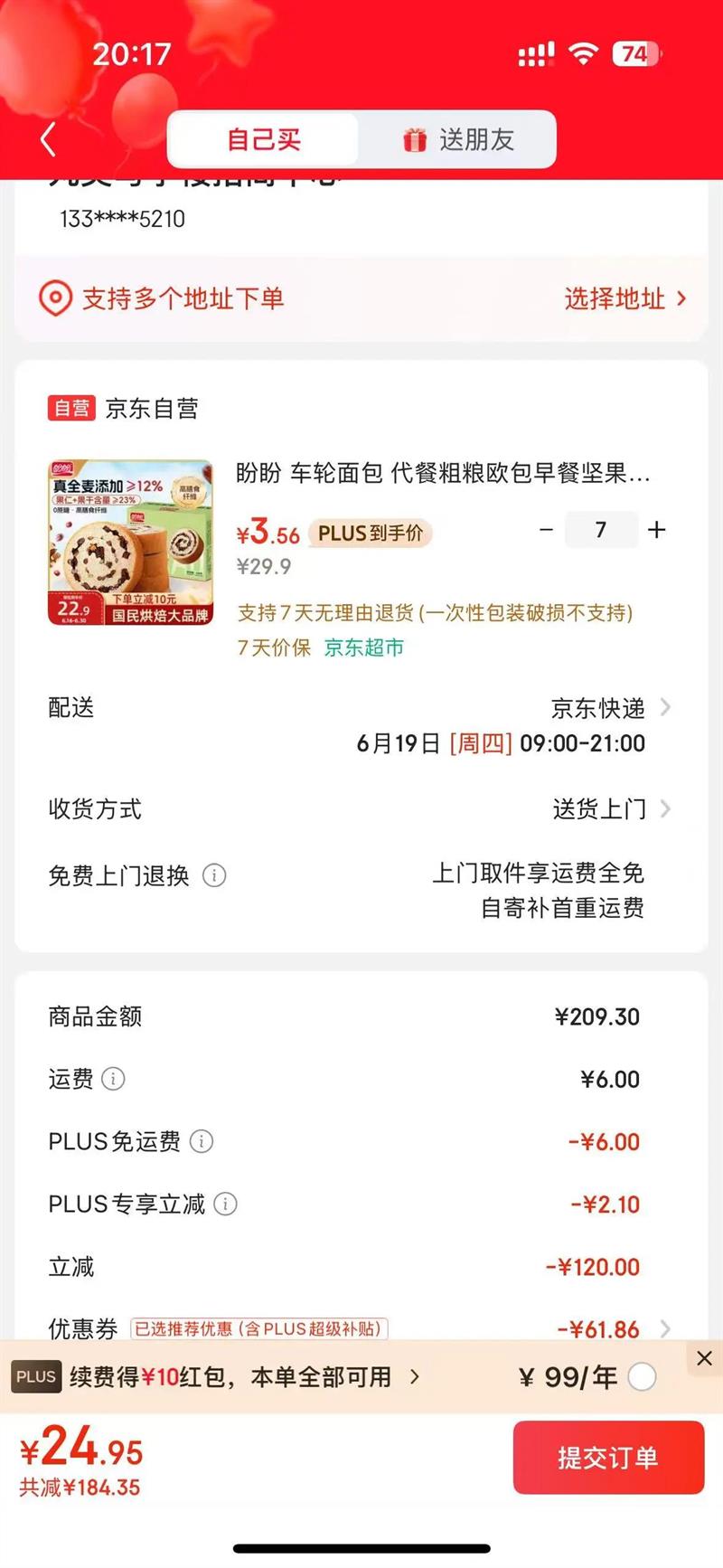723x1568 pixels.
Task: Open the 盼盼 车轮面包 product image
Action: click(130, 543)
